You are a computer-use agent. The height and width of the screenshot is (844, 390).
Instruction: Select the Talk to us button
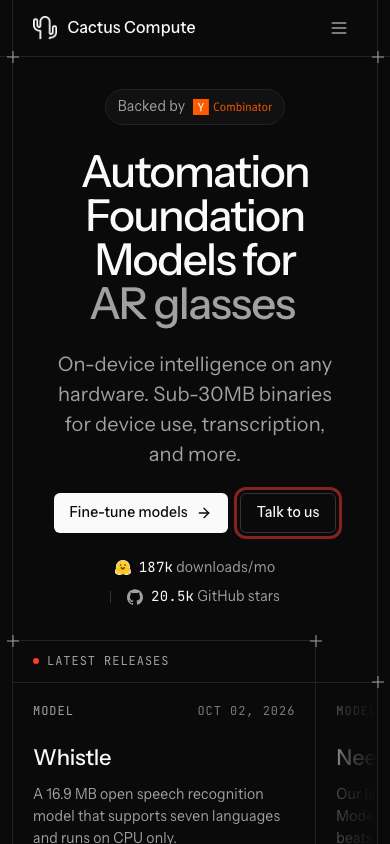(288, 512)
